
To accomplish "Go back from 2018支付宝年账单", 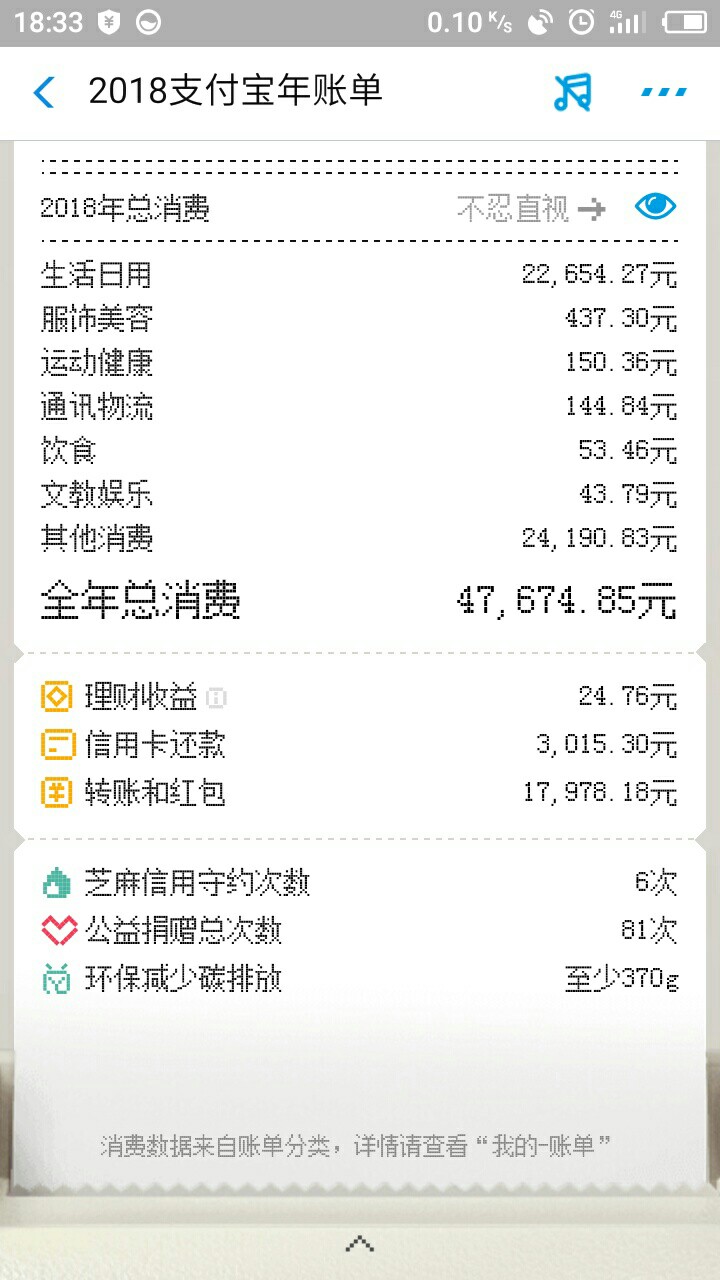I will click(44, 92).
